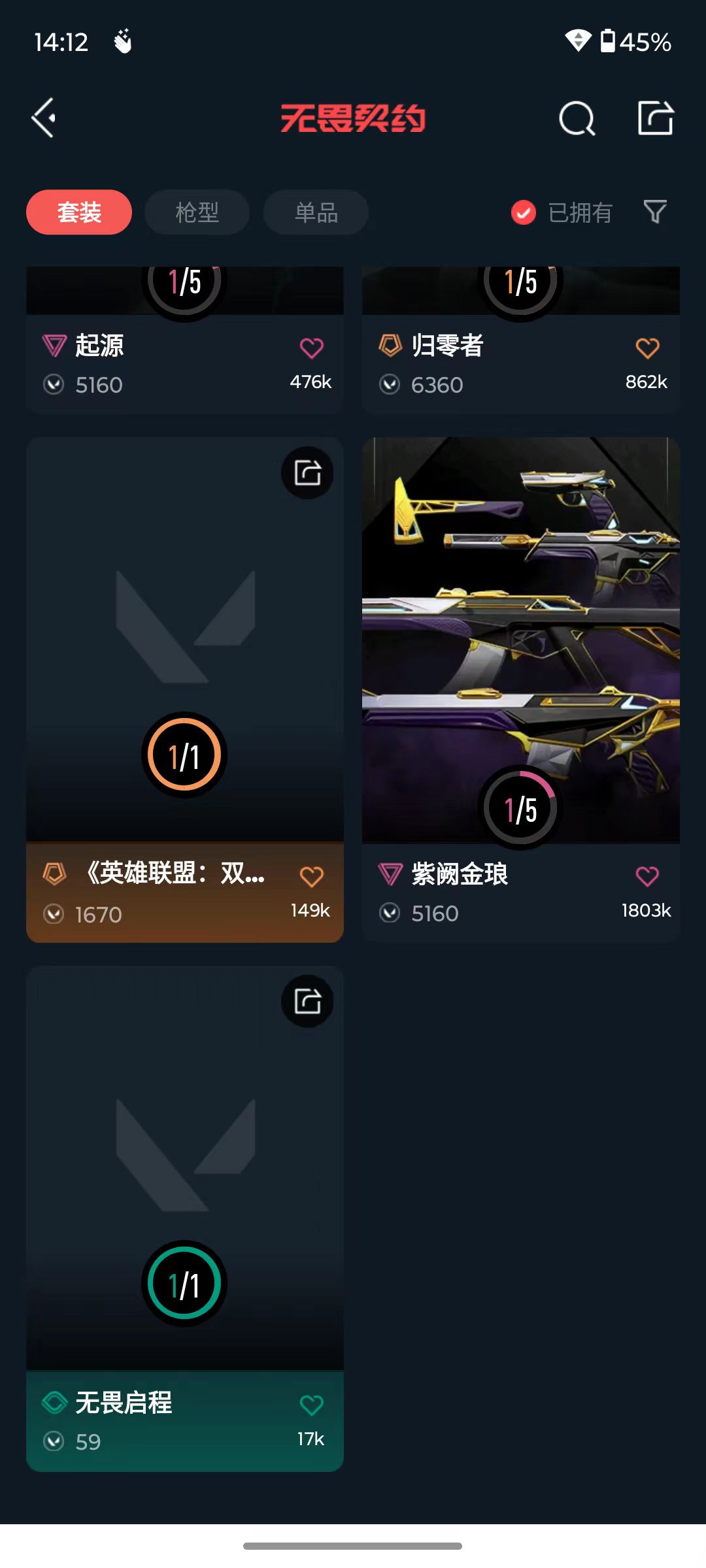This screenshot has height=1568, width=706.
Task: Like the 紫阙金琅 bundle
Action: (648, 876)
